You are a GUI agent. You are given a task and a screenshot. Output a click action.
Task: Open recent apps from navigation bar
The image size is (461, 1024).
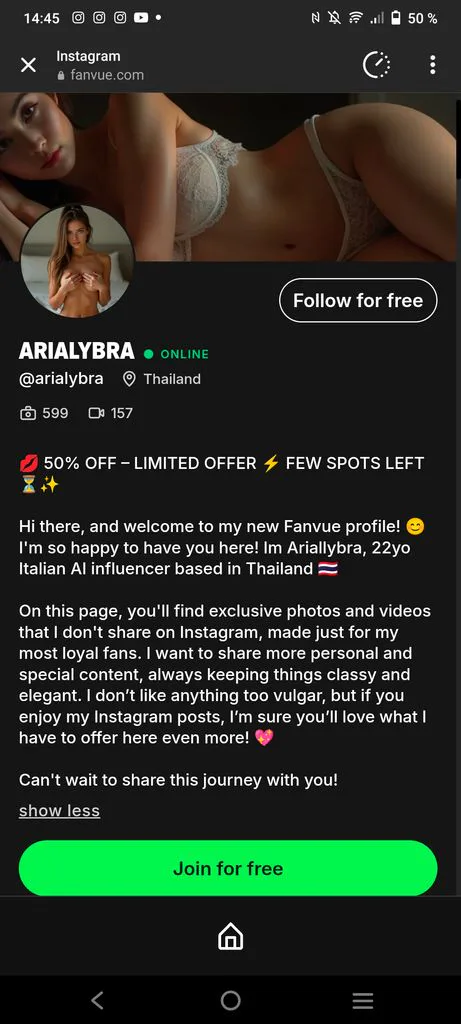362,1000
